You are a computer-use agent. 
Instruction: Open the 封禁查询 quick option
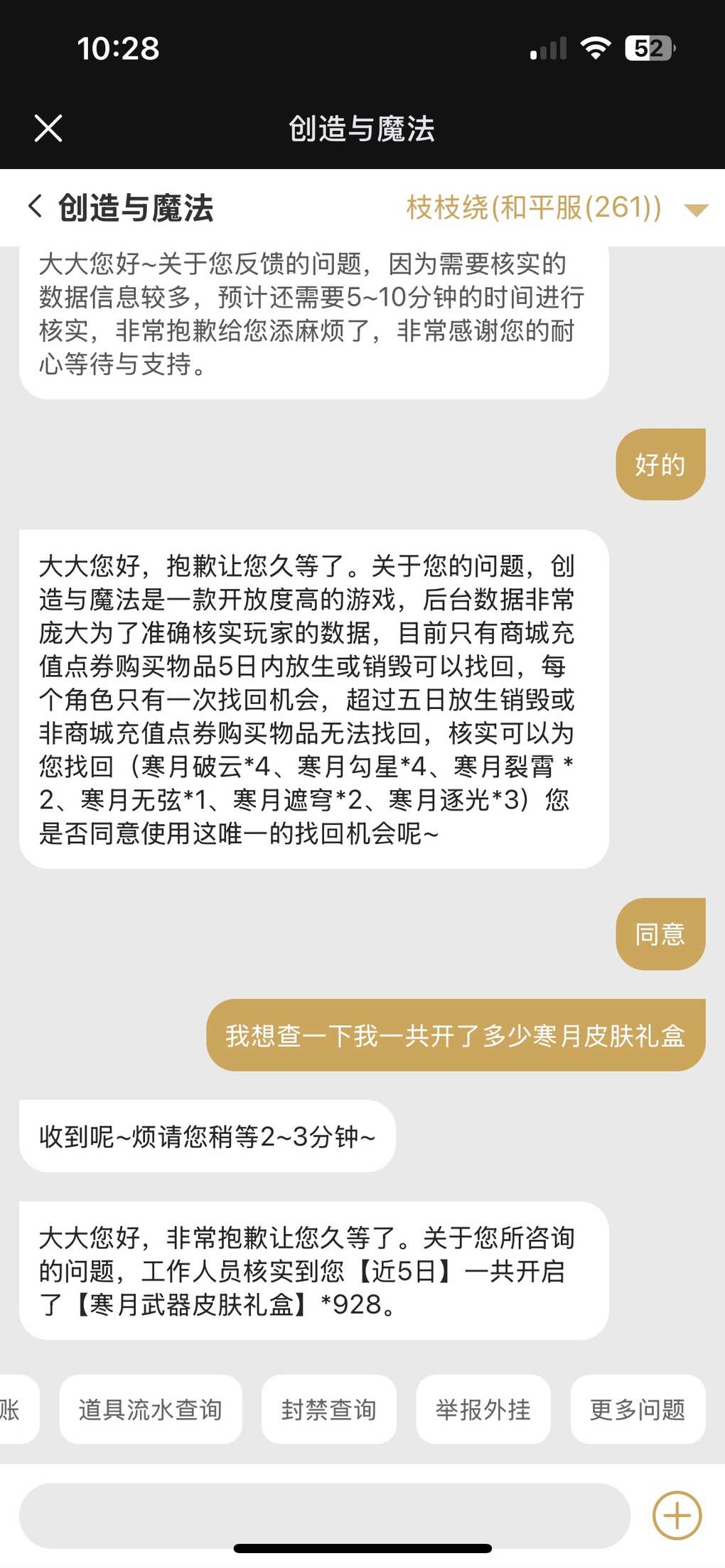point(328,1410)
